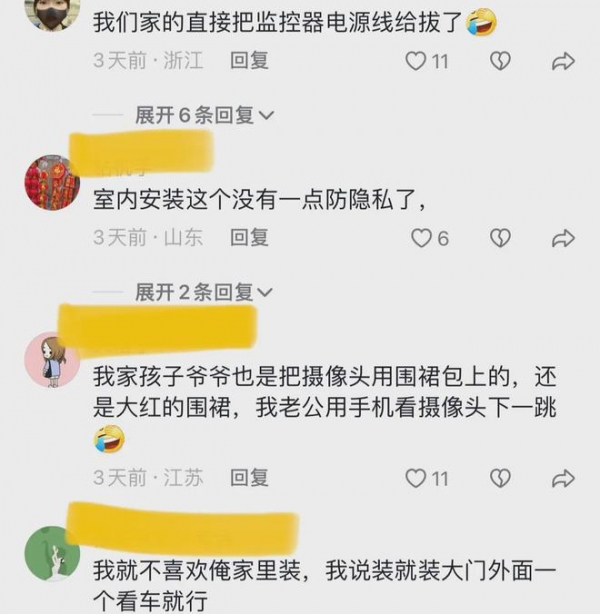The height and width of the screenshot is (614, 600).
Task: Share the 江苏 comment
Action: pyautogui.click(x=563, y=478)
